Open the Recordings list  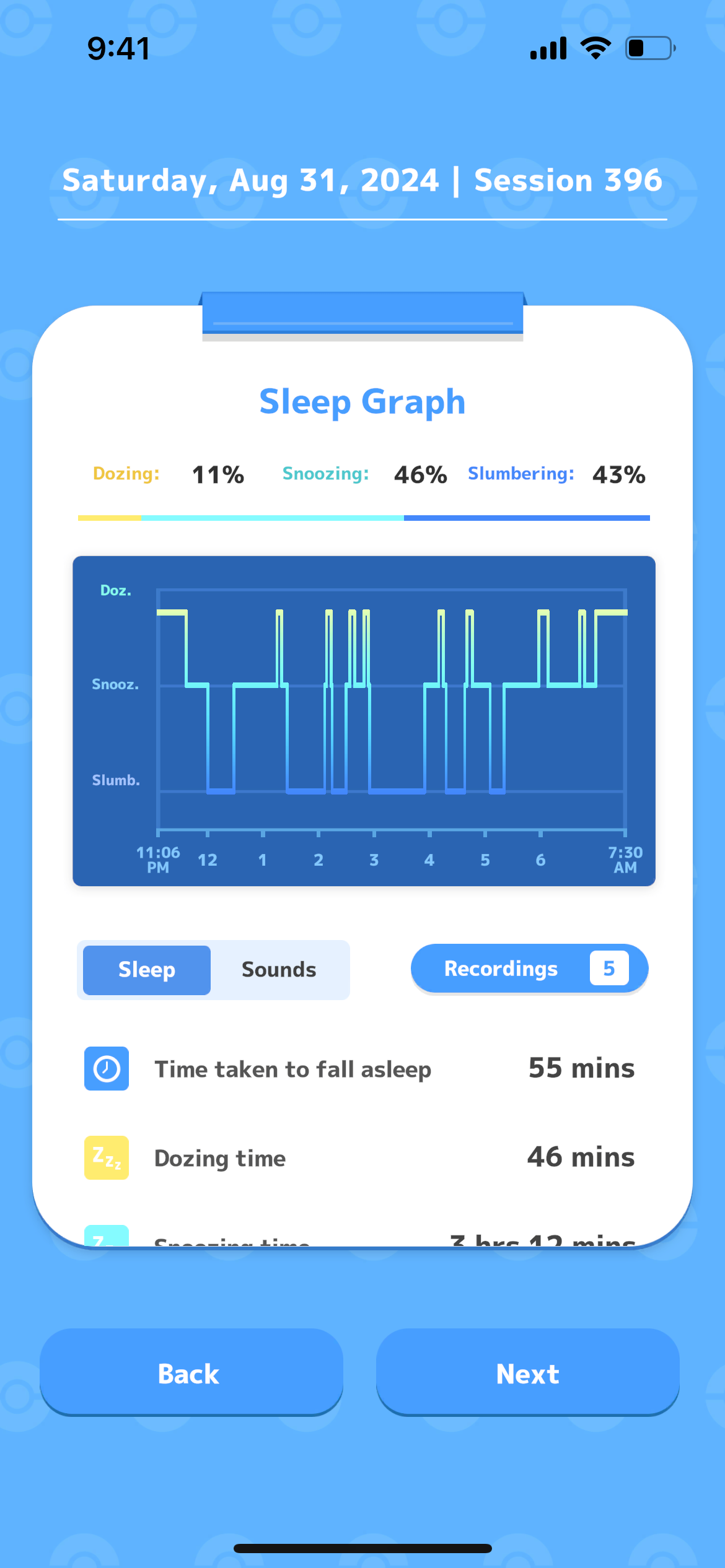coord(529,969)
